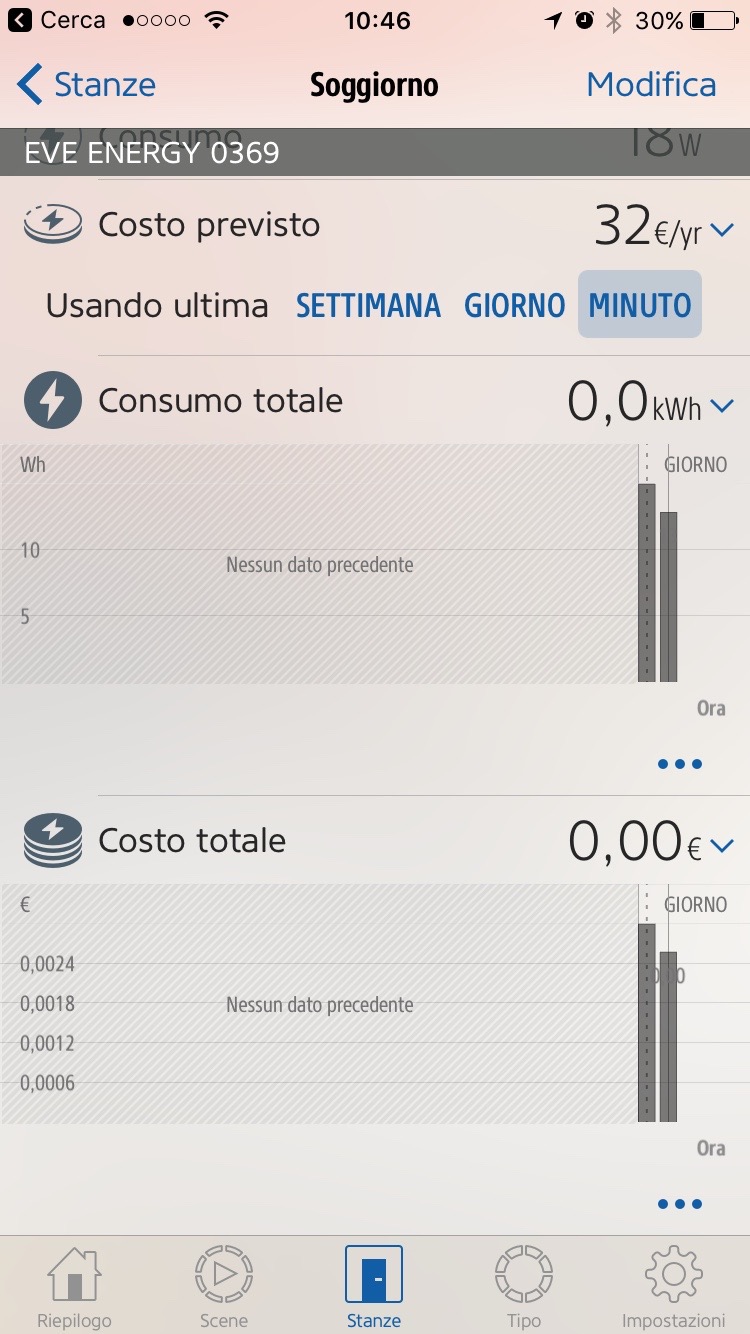Open the Impostazioni tab
750x1334 pixels.
[x=673, y=1287]
